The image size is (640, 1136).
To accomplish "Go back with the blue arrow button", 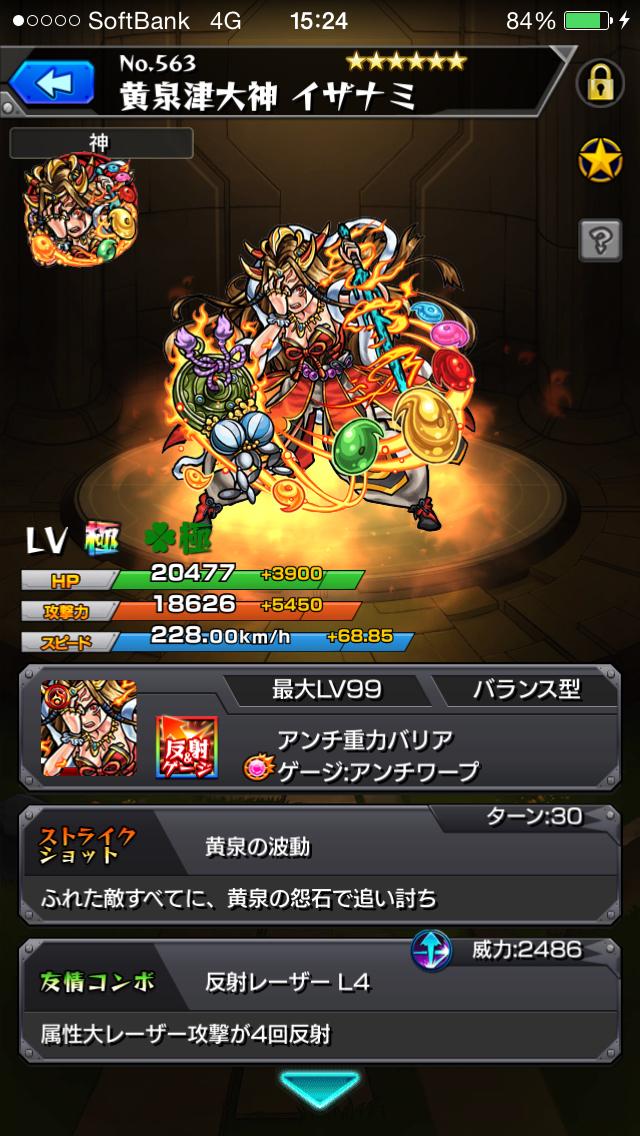I will point(53,82).
